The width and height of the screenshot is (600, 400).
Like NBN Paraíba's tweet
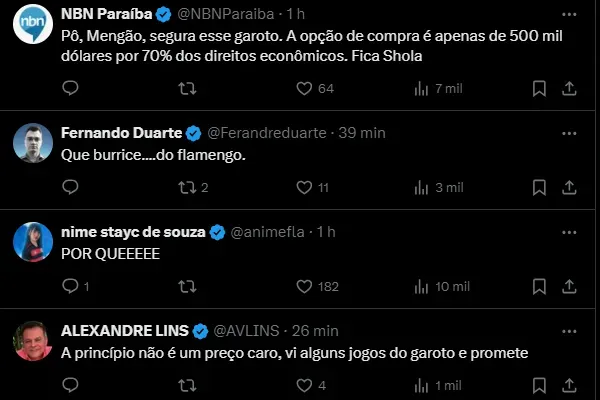(x=306, y=89)
